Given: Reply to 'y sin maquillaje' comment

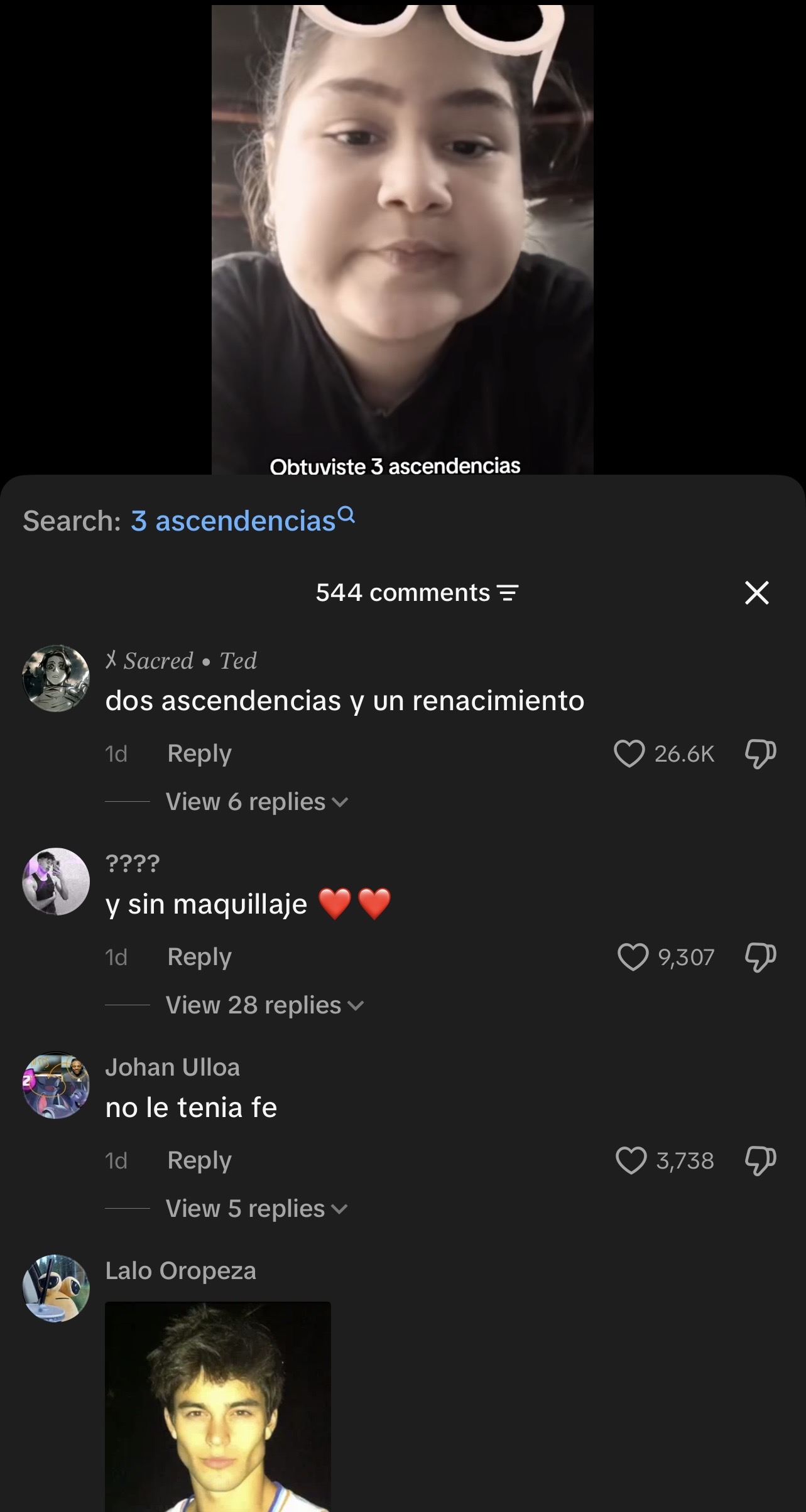Looking at the screenshot, I should point(199,957).
